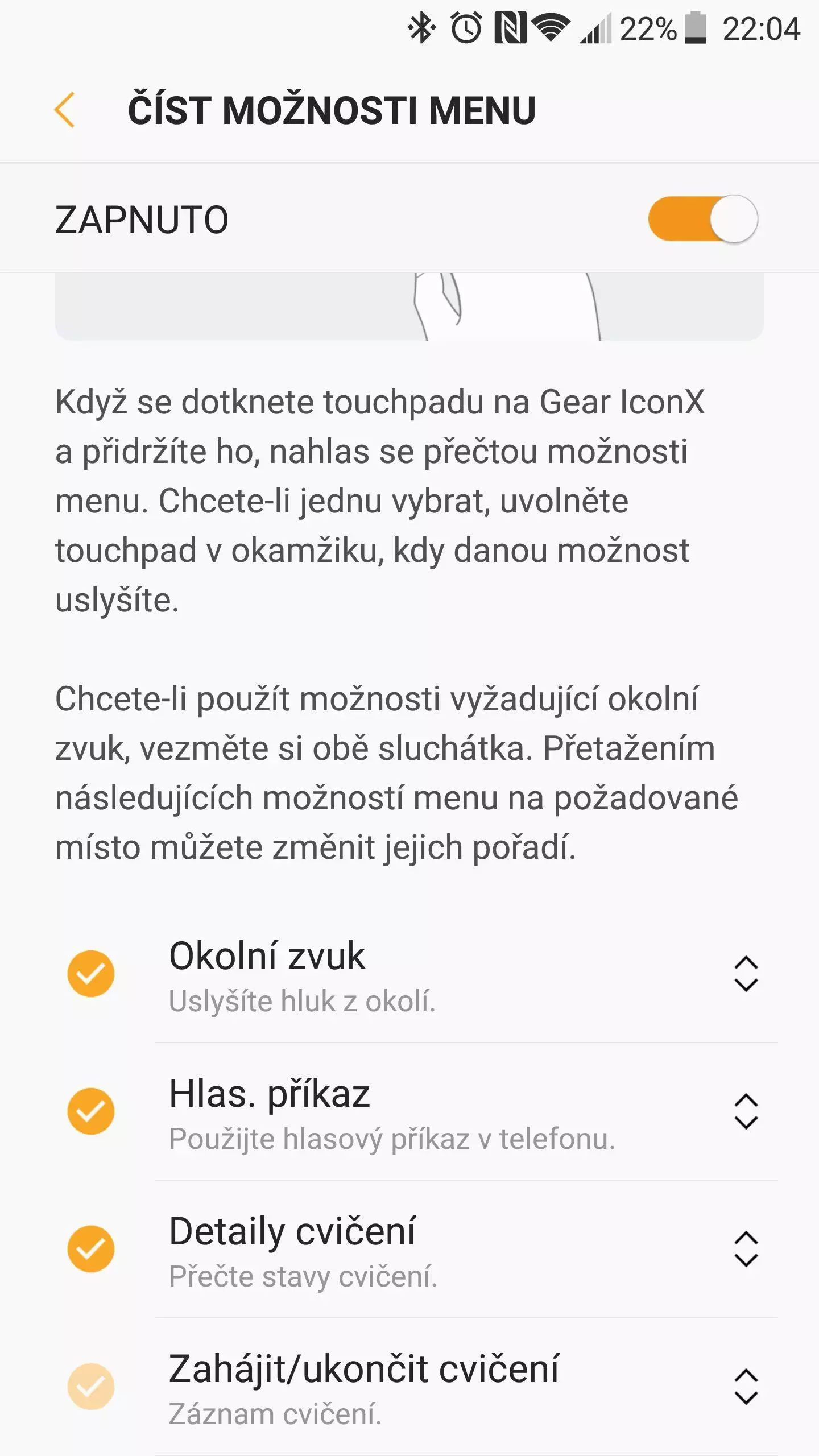Screen dimensions: 819x1456
Task: Uncheck the Hlas. příkaz option
Action: [x=91, y=1111]
